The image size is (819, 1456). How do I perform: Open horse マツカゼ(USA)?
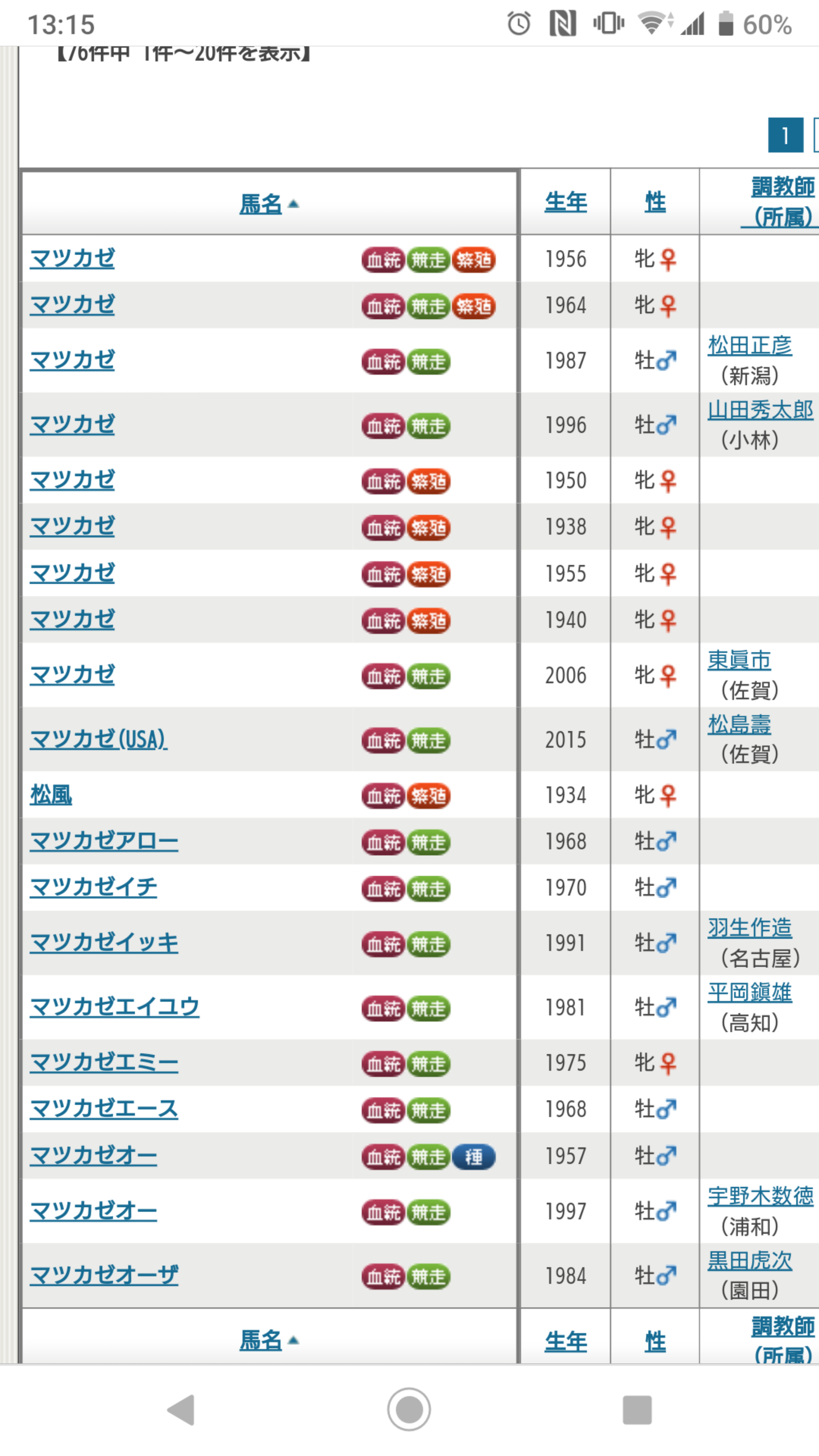coord(98,739)
